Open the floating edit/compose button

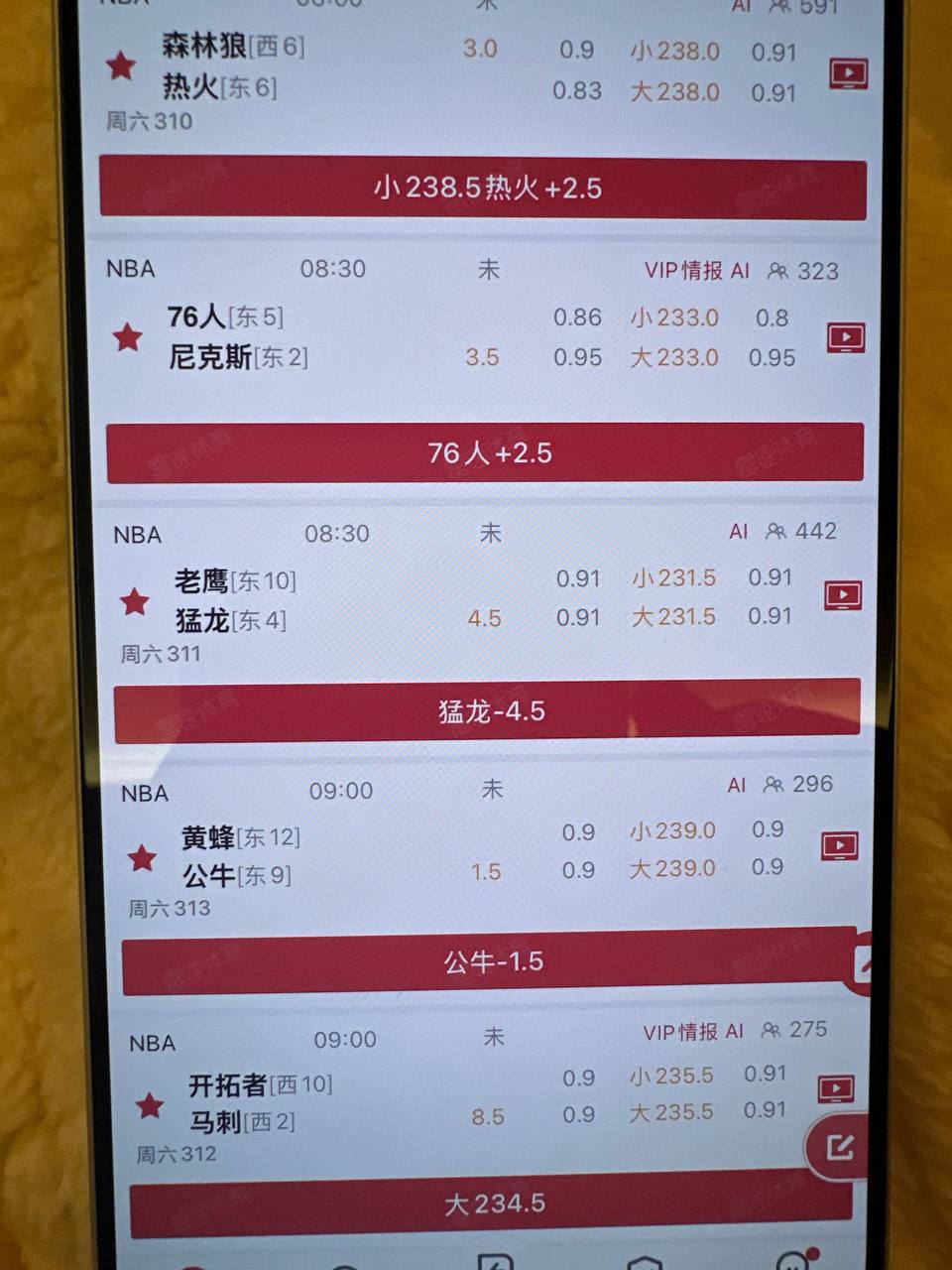(839, 1148)
